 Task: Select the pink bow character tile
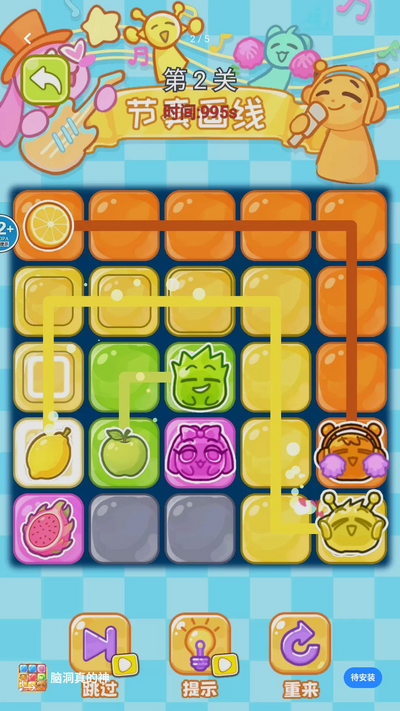point(200,453)
